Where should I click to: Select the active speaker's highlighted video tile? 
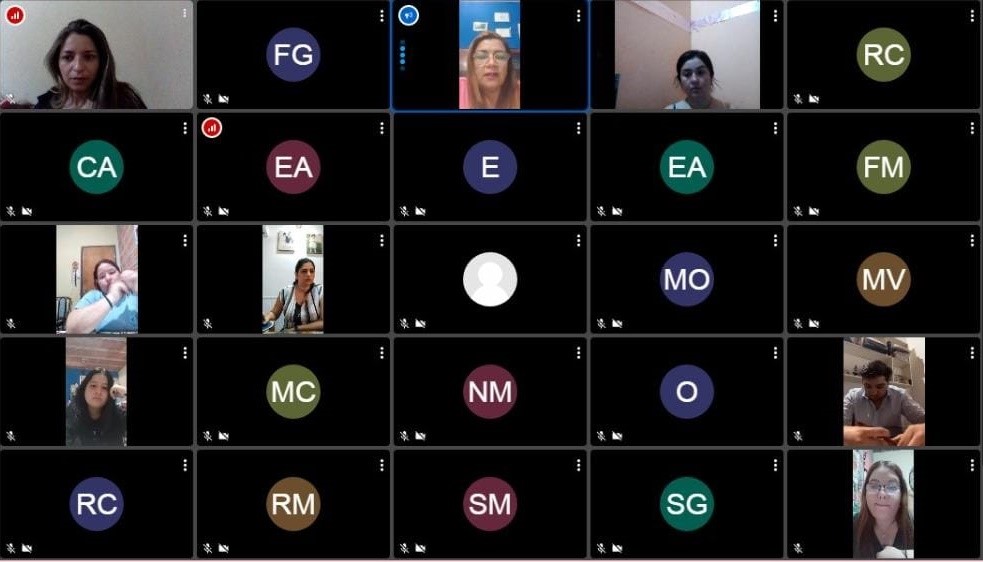click(x=490, y=55)
